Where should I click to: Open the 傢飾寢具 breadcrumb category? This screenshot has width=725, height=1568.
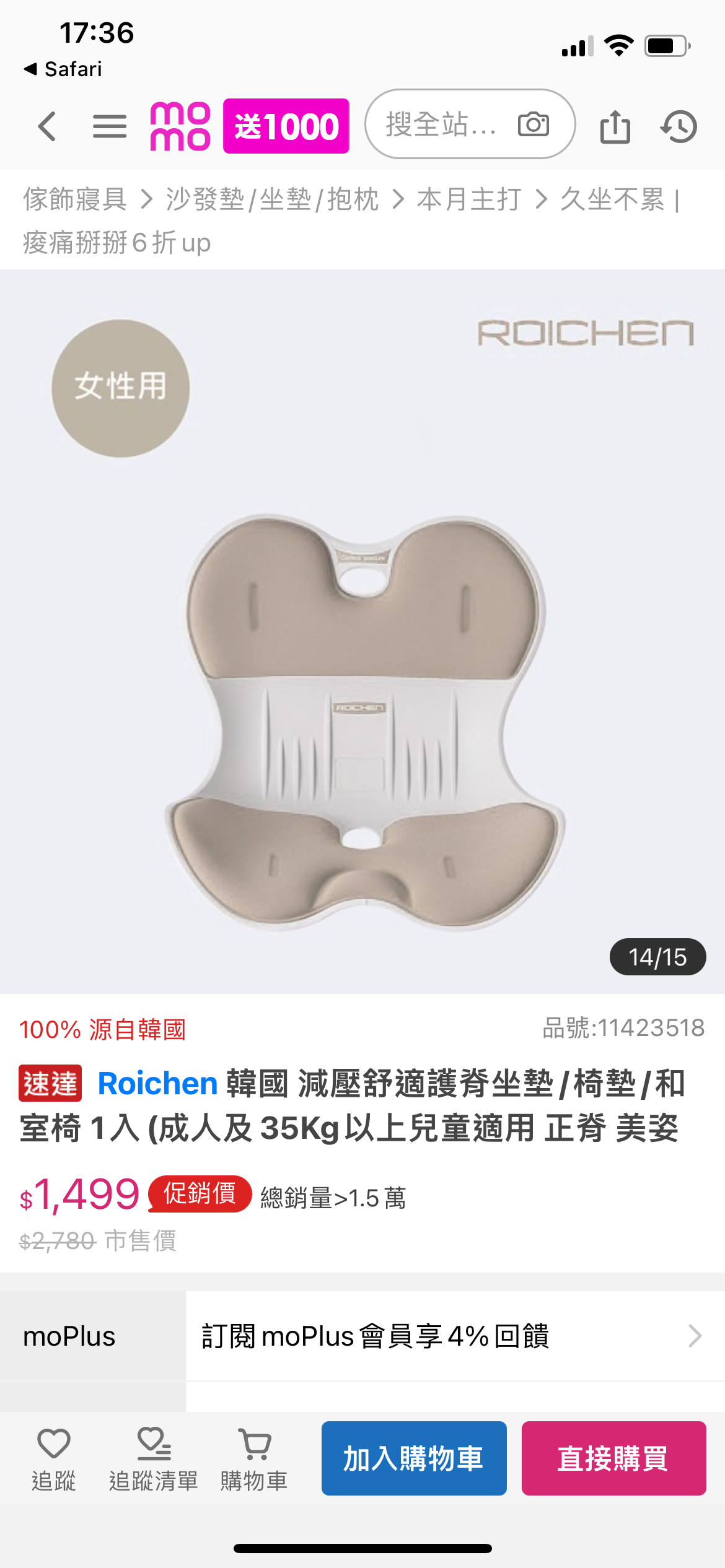point(75,199)
